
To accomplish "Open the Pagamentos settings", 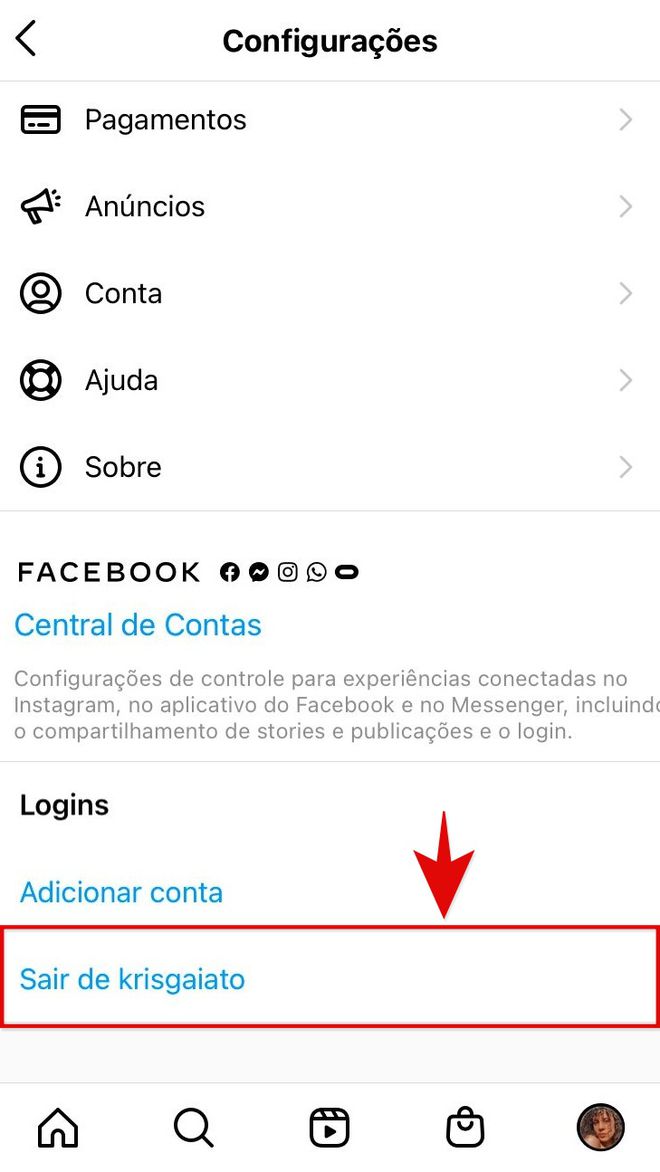I will point(165,120).
